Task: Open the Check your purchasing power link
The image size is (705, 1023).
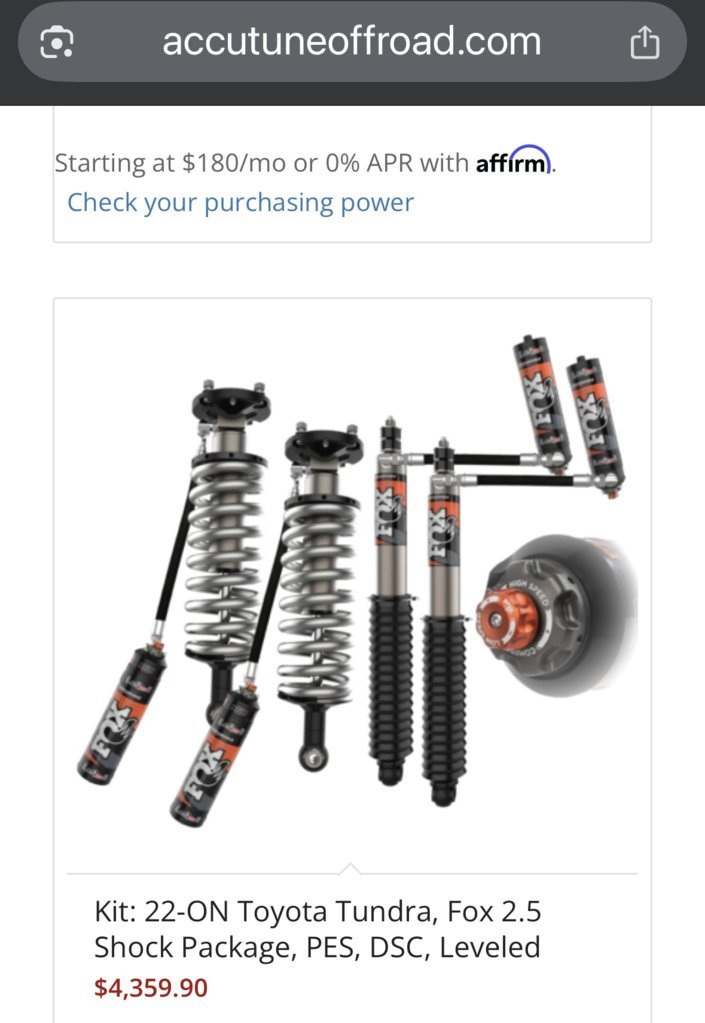Action: pos(240,203)
